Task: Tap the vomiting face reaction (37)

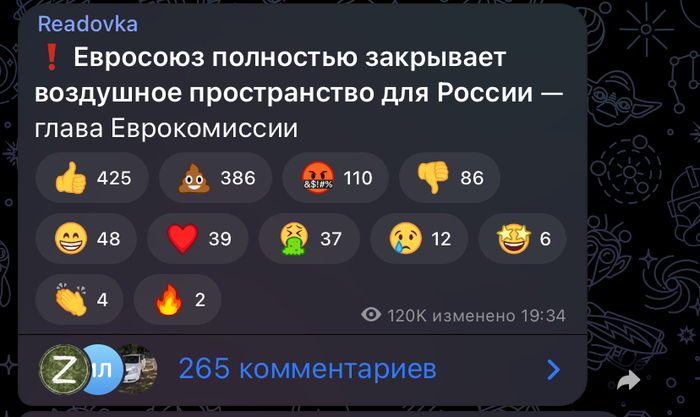Action: (x=314, y=239)
